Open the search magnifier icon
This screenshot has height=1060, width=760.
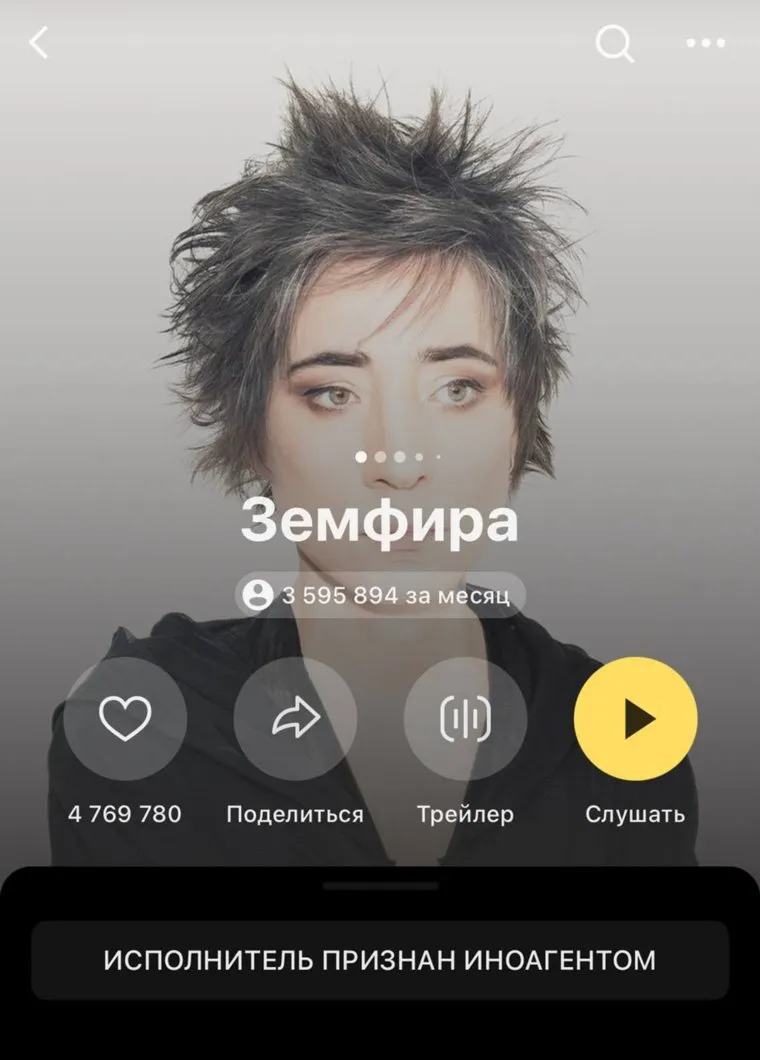(613, 43)
